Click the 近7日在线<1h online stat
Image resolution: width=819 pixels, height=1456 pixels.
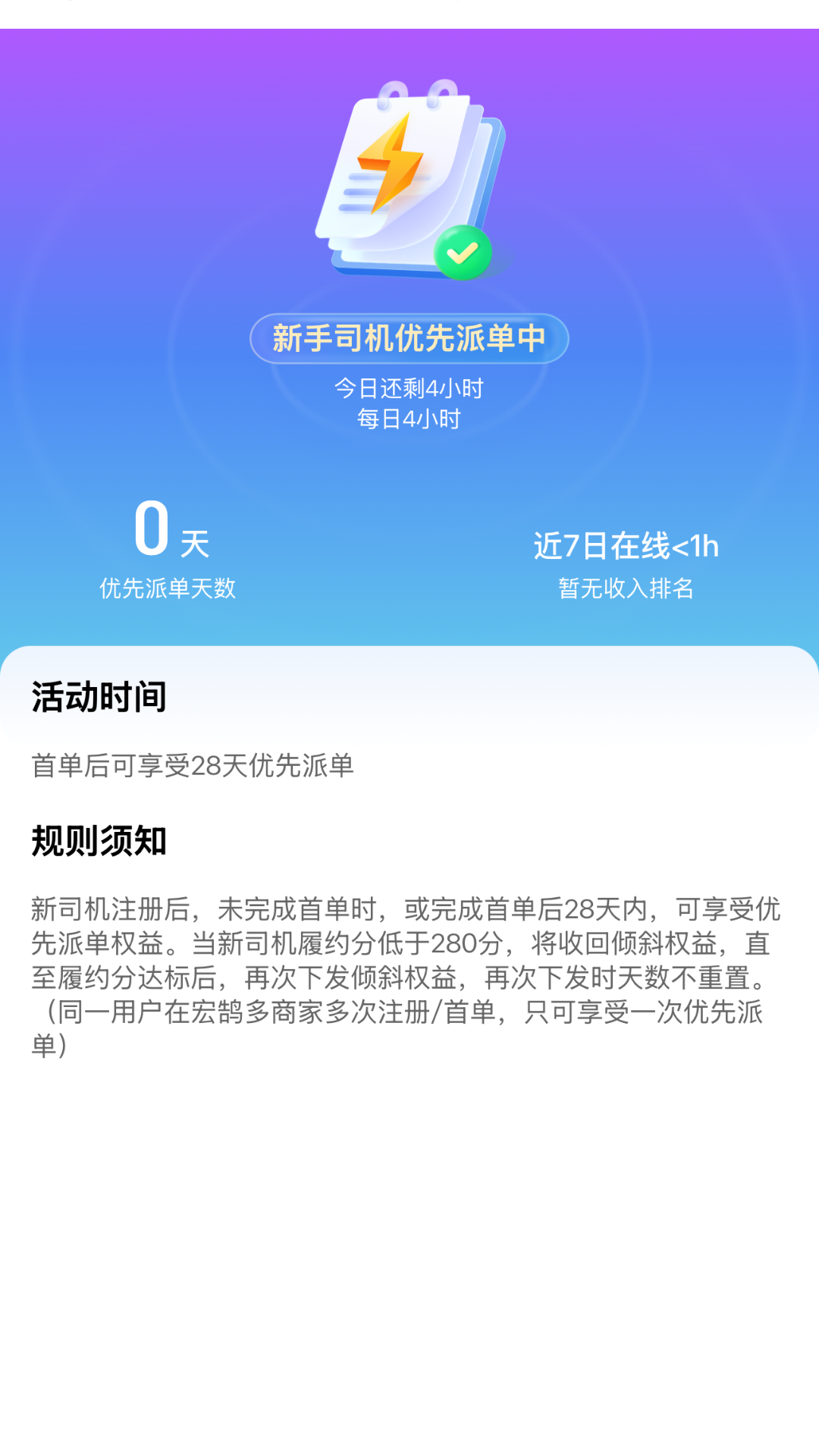(x=626, y=544)
